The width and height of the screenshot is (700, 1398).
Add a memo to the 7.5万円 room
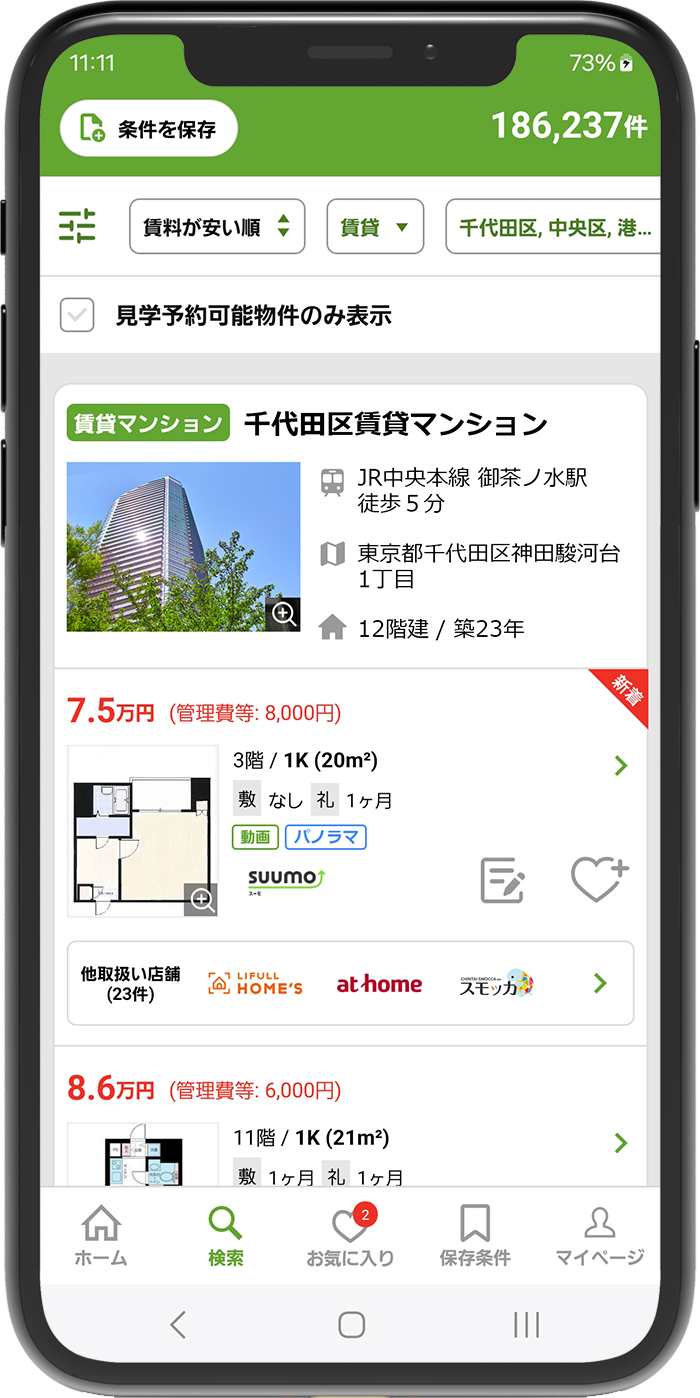tap(502, 880)
